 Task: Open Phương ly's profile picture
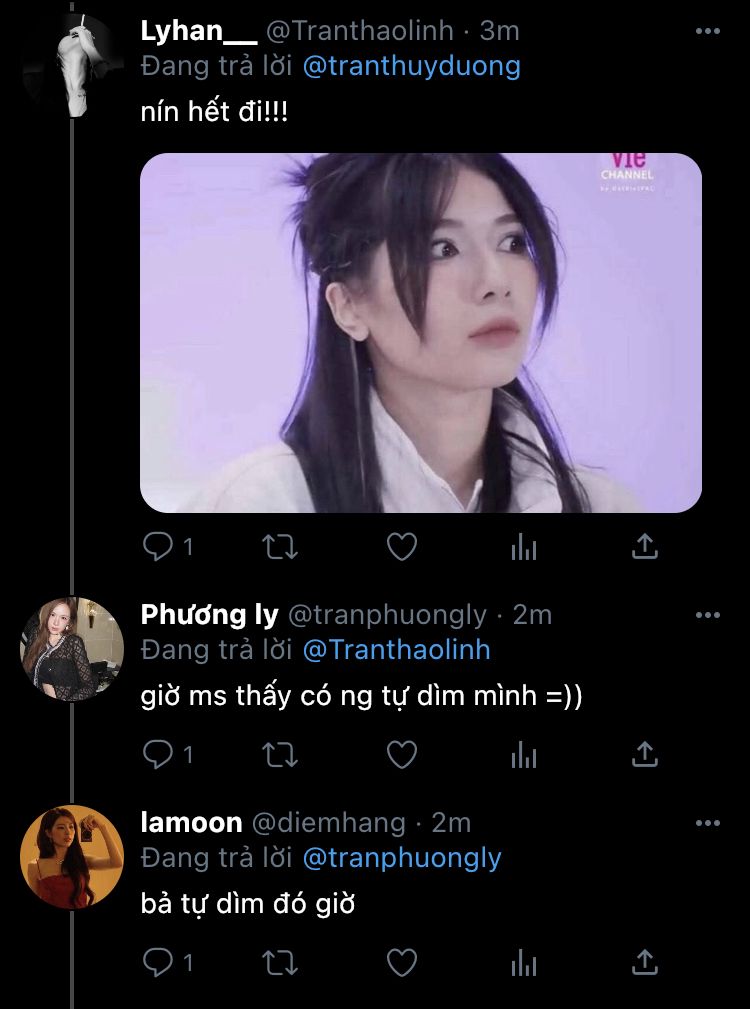point(71,648)
